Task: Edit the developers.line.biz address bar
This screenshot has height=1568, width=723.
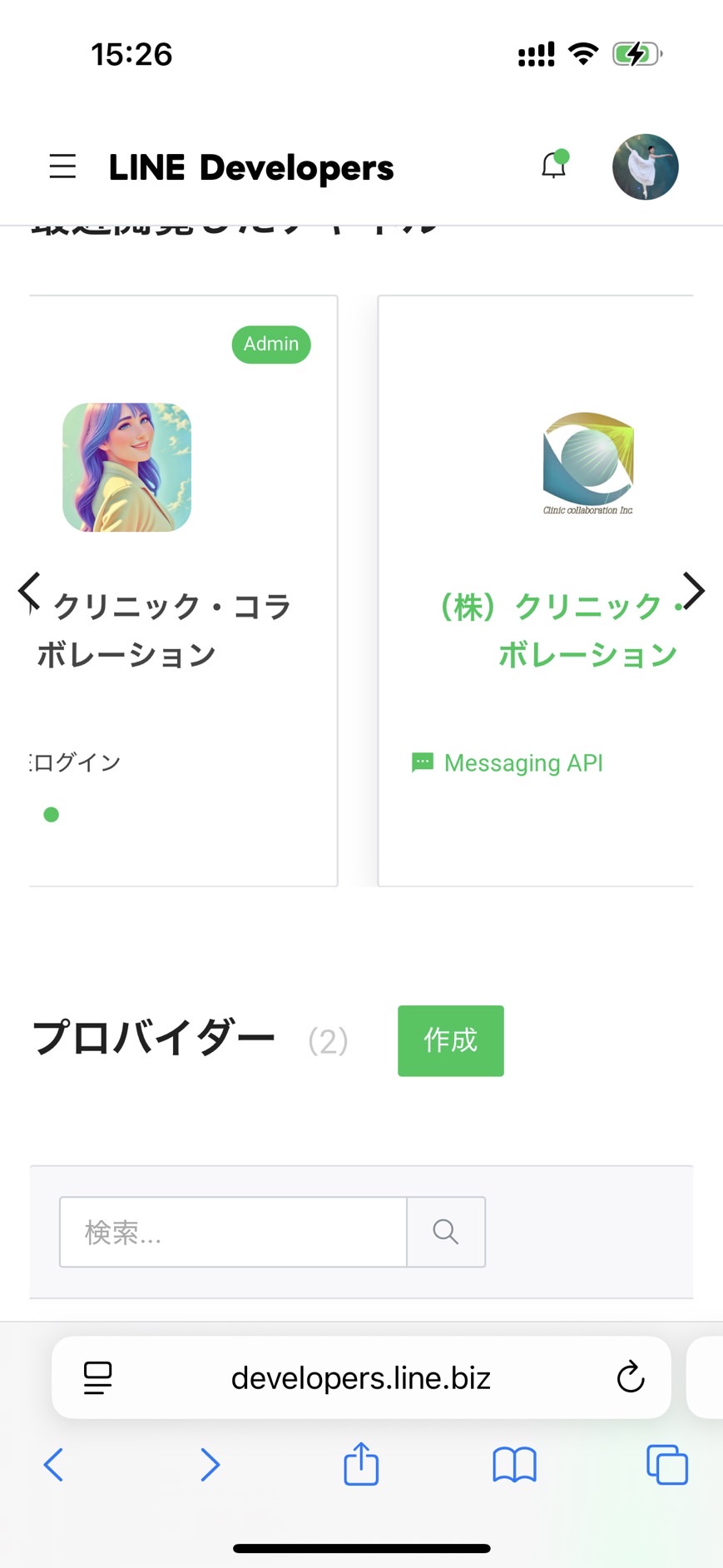Action: tap(361, 1378)
